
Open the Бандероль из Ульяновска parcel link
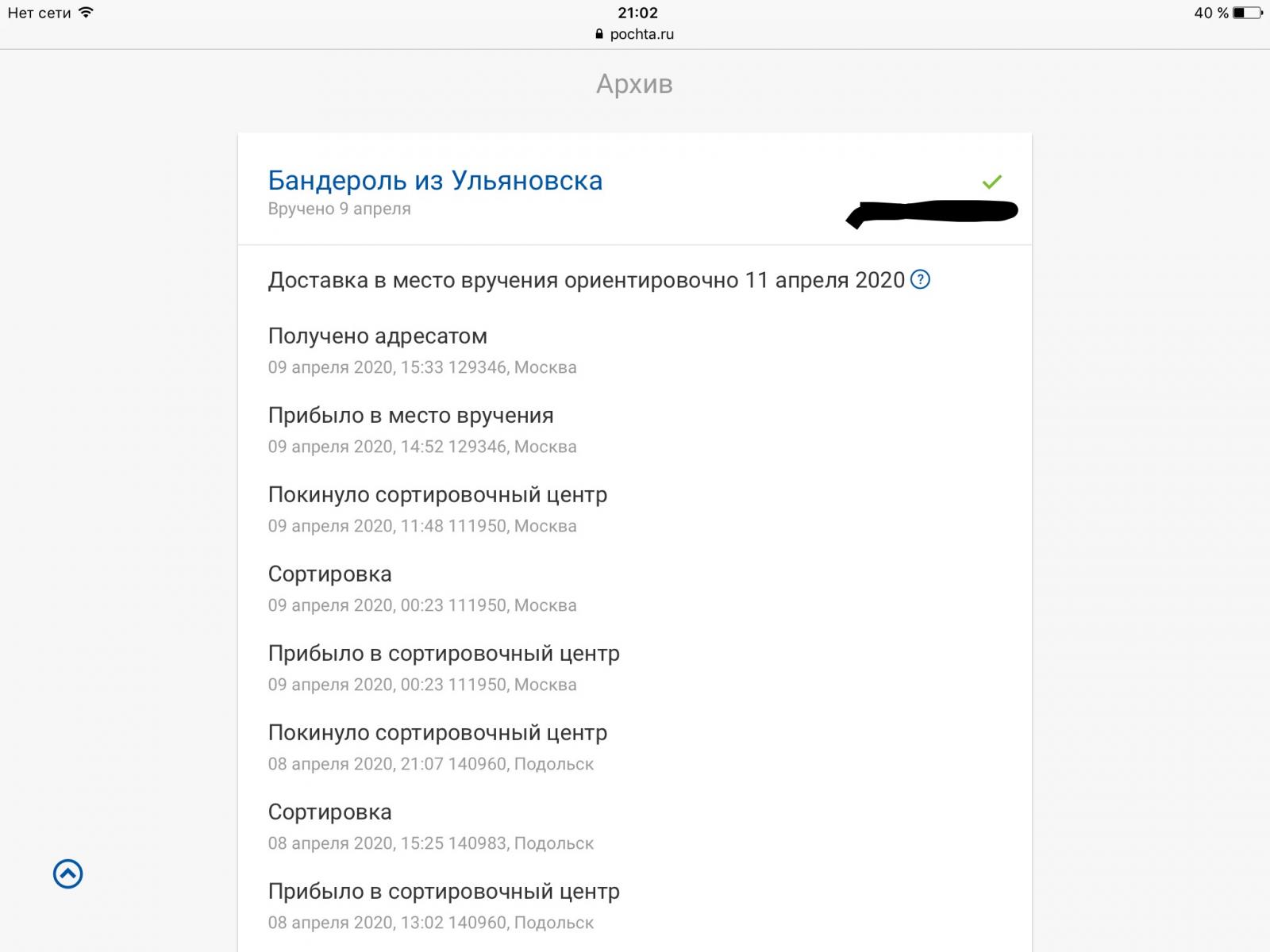pos(435,181)
